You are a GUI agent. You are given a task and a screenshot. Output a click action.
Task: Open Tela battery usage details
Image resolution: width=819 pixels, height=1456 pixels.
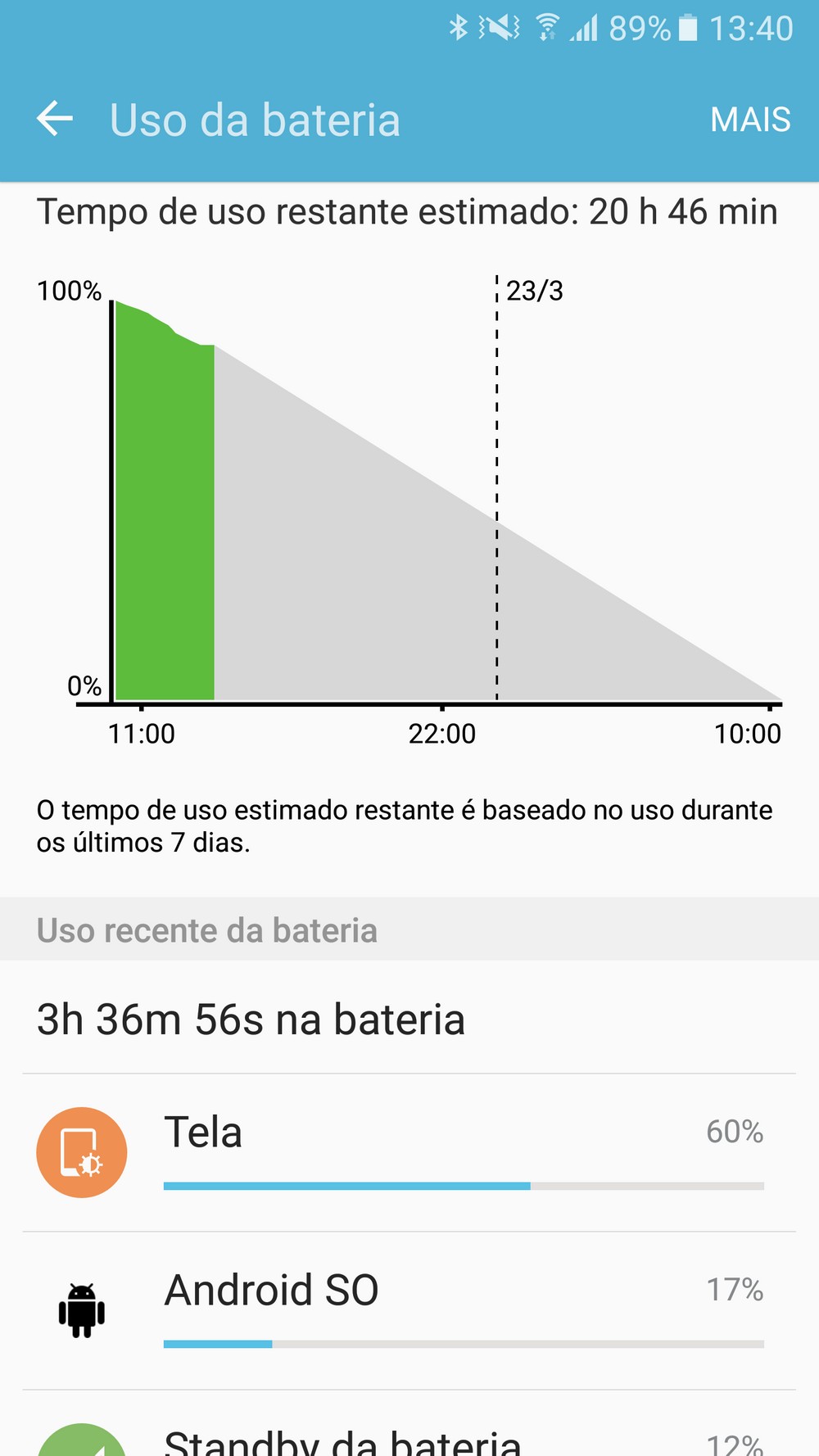[x=409, y=1151]
